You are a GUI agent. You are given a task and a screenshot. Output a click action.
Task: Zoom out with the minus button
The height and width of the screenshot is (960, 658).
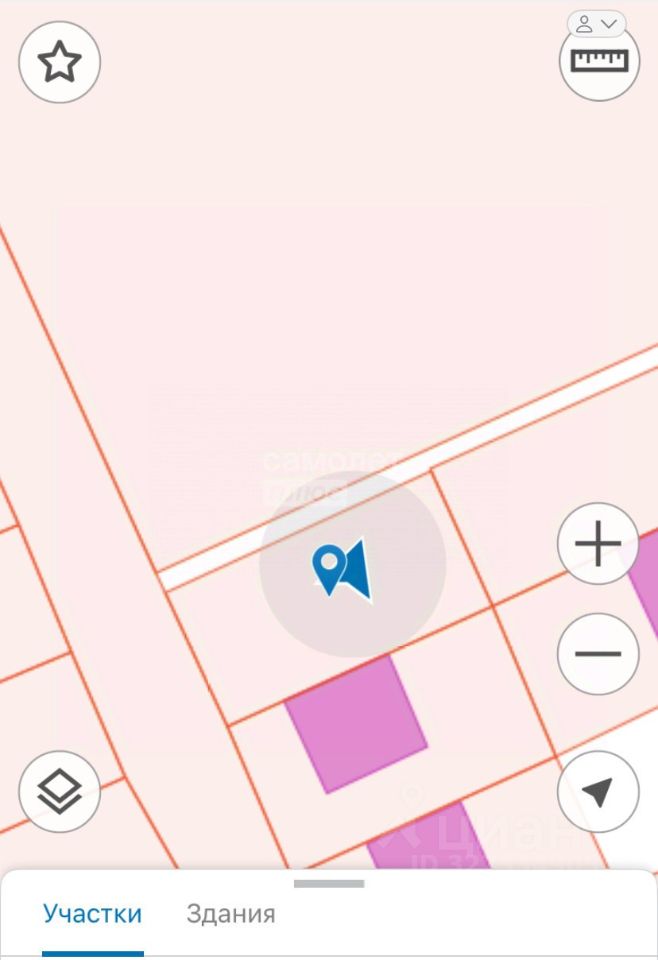click(x=598, y=655)
